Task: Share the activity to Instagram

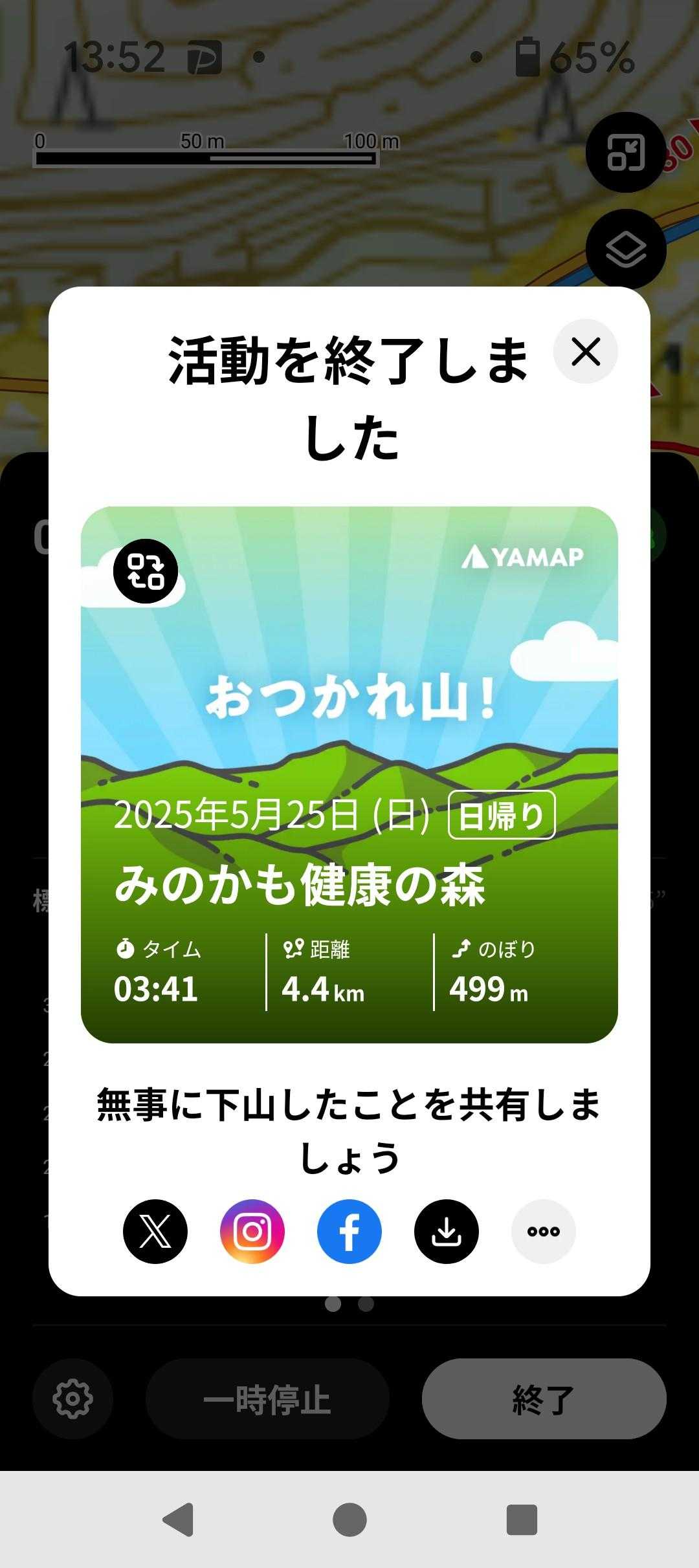Action: 252,1232
